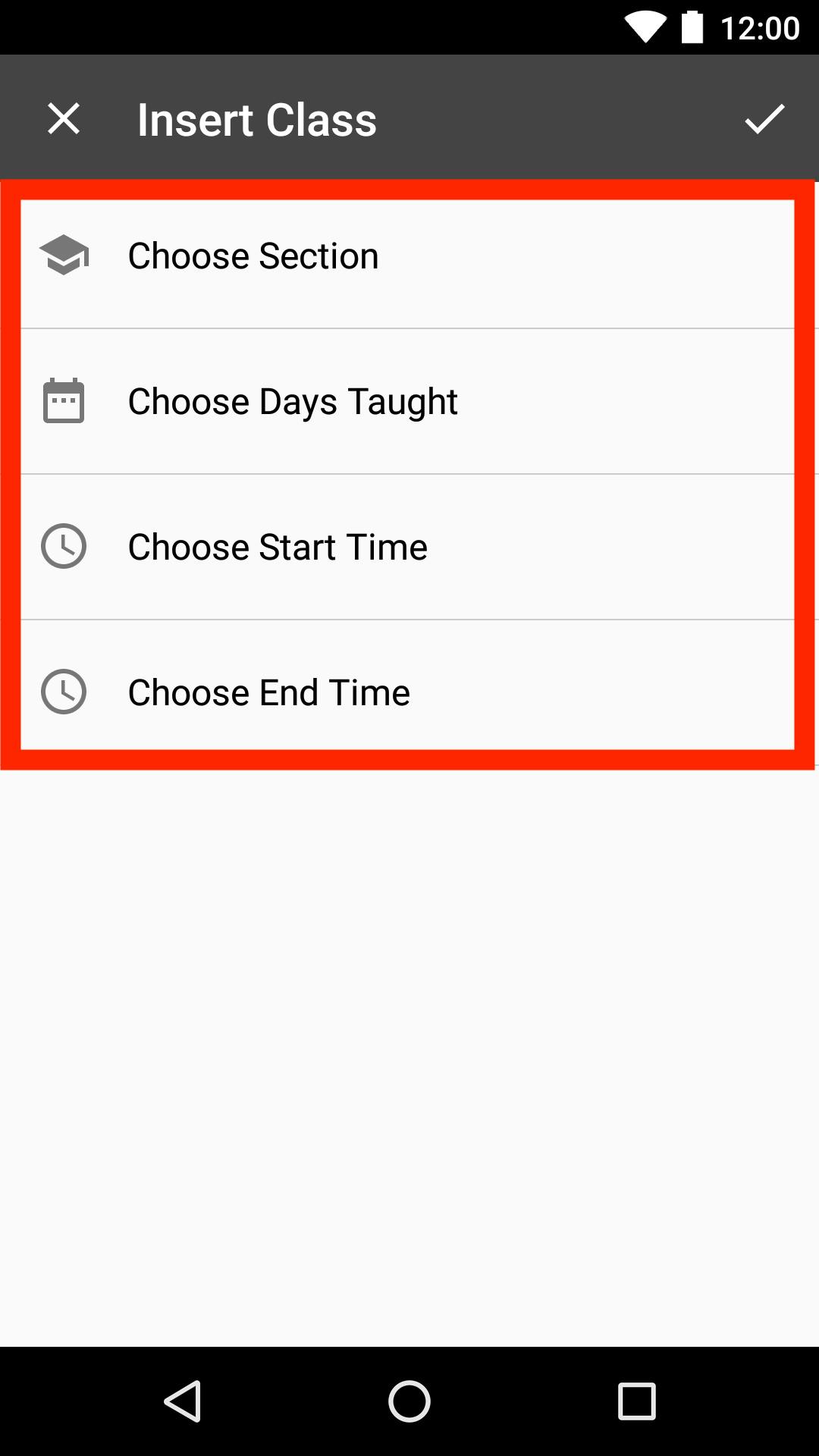Viewport: 819px width, 1456px height.
Task: Select Choose Days Taught
Action: click(409, 401)
